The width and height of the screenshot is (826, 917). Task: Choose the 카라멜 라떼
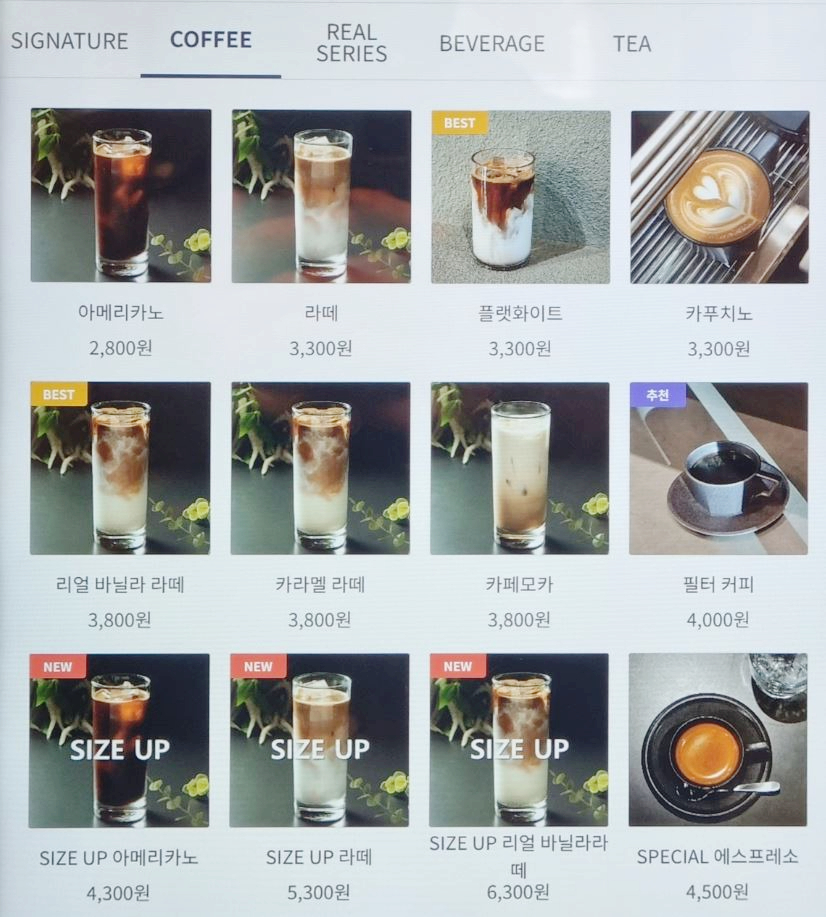pos(320,468)
